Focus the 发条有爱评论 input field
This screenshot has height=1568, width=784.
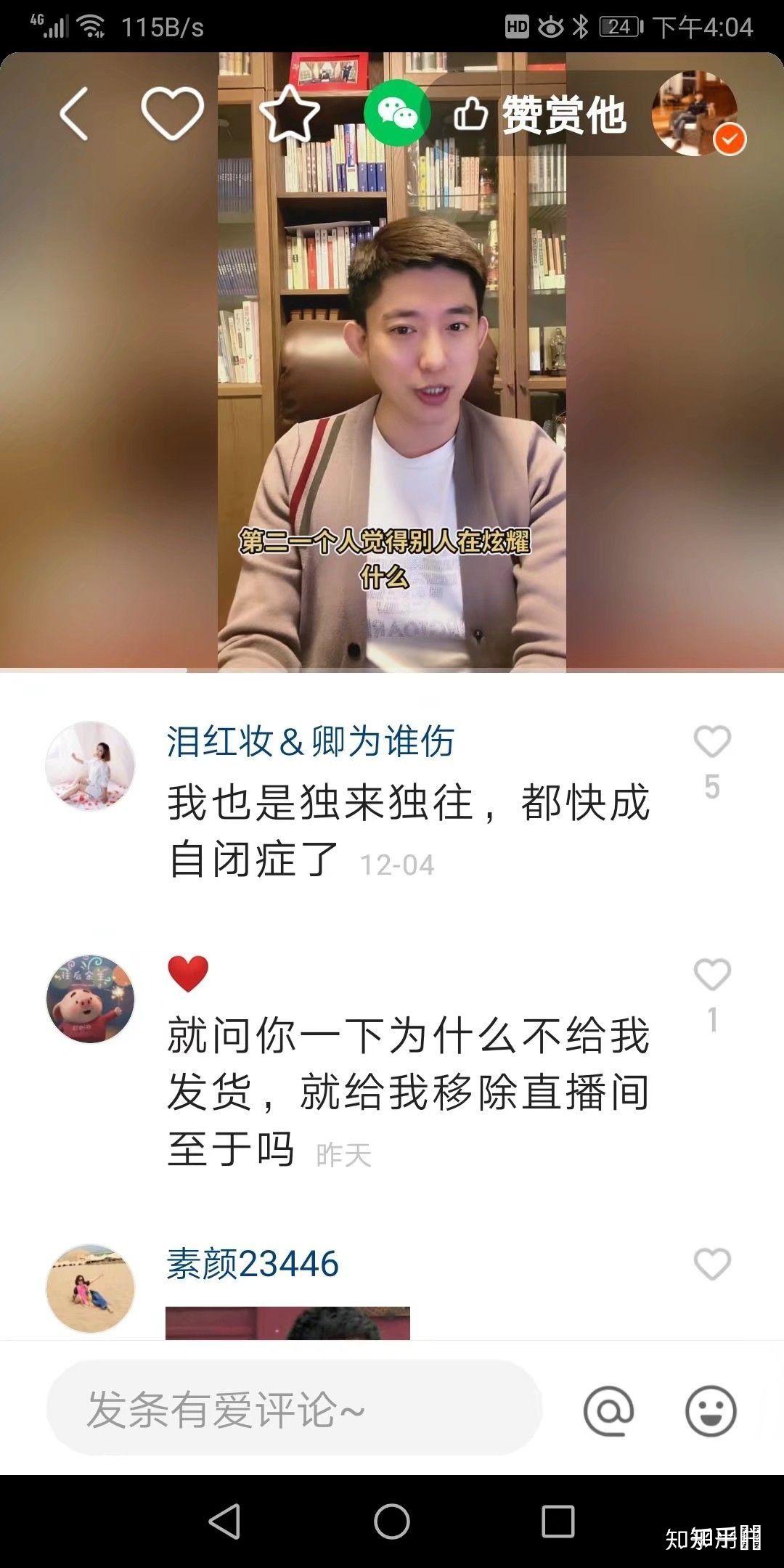294,1409
